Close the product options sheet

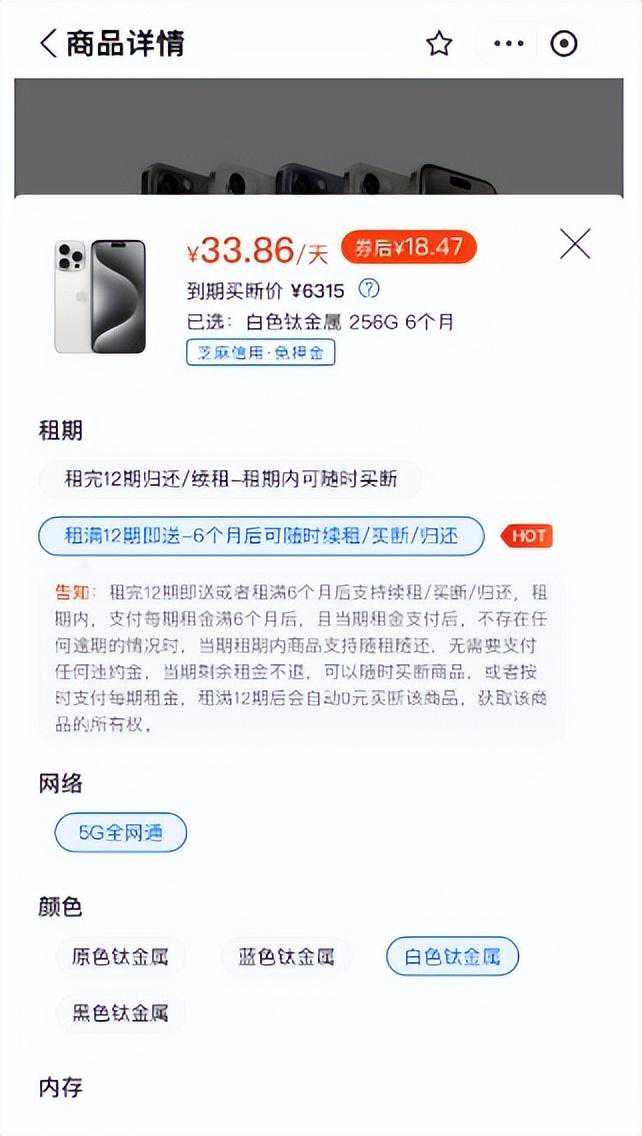575,243
